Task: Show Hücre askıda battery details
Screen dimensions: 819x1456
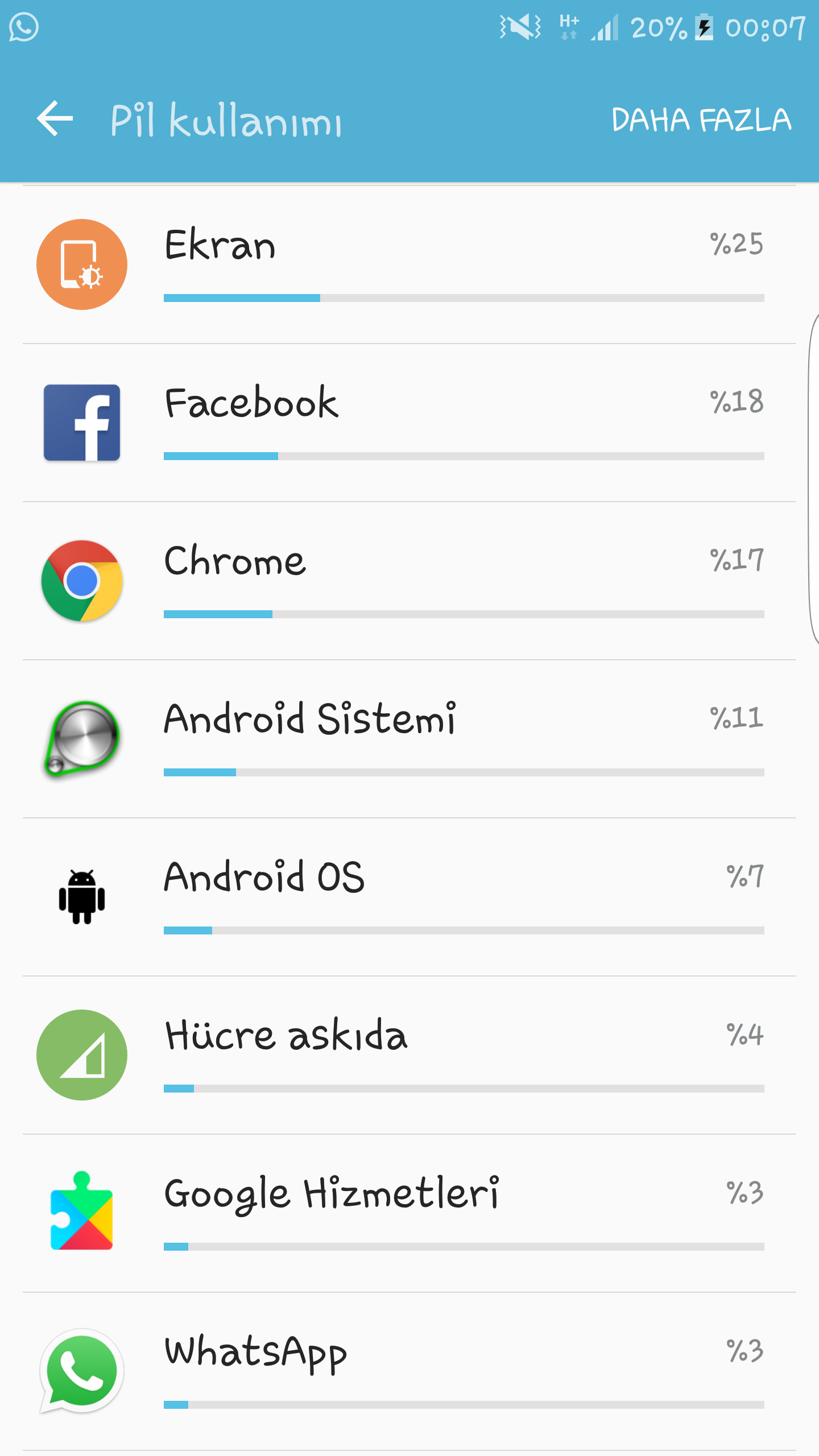Action: point(409,1055)
